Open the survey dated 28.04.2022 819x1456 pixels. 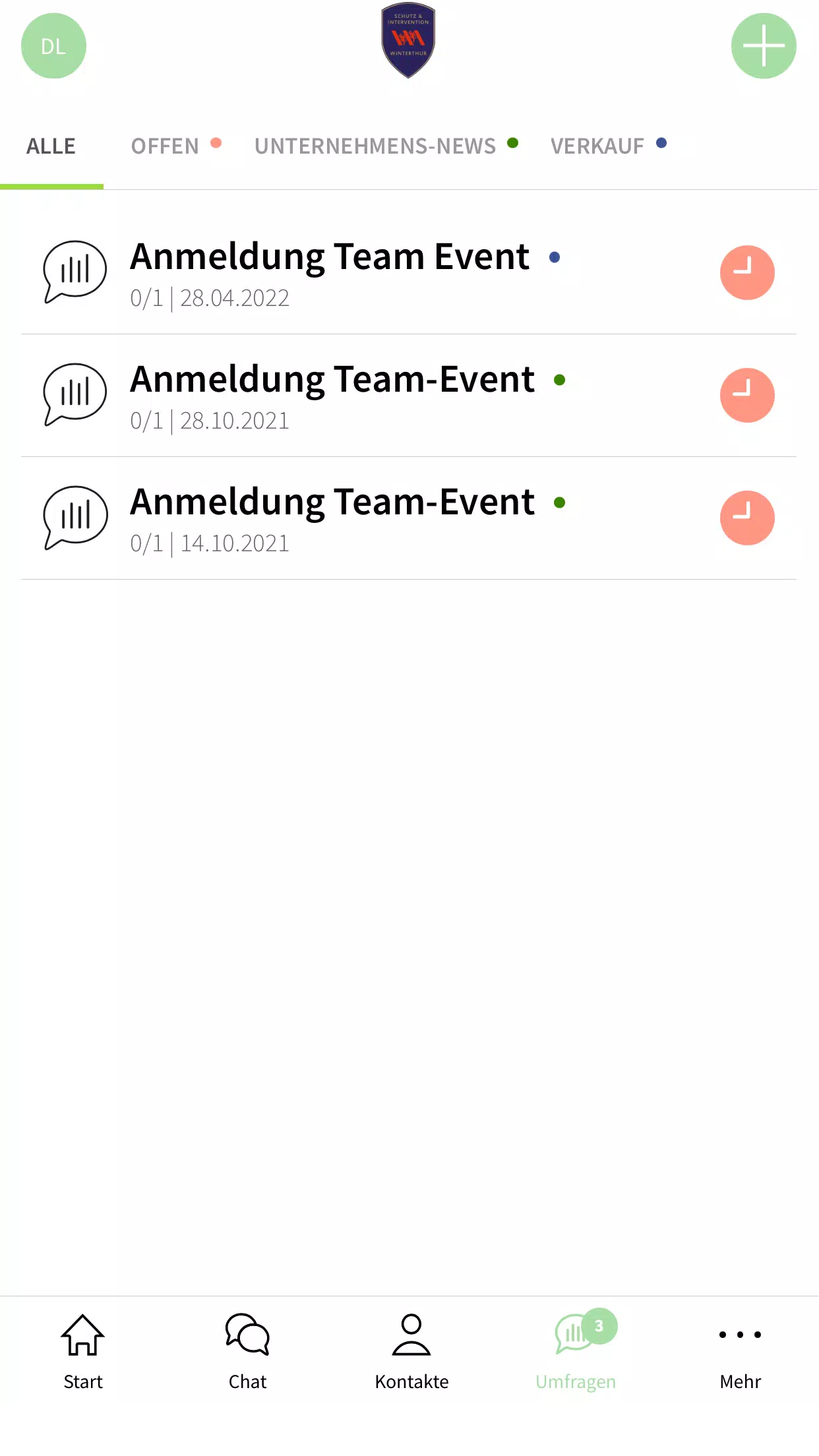point(409,273)
